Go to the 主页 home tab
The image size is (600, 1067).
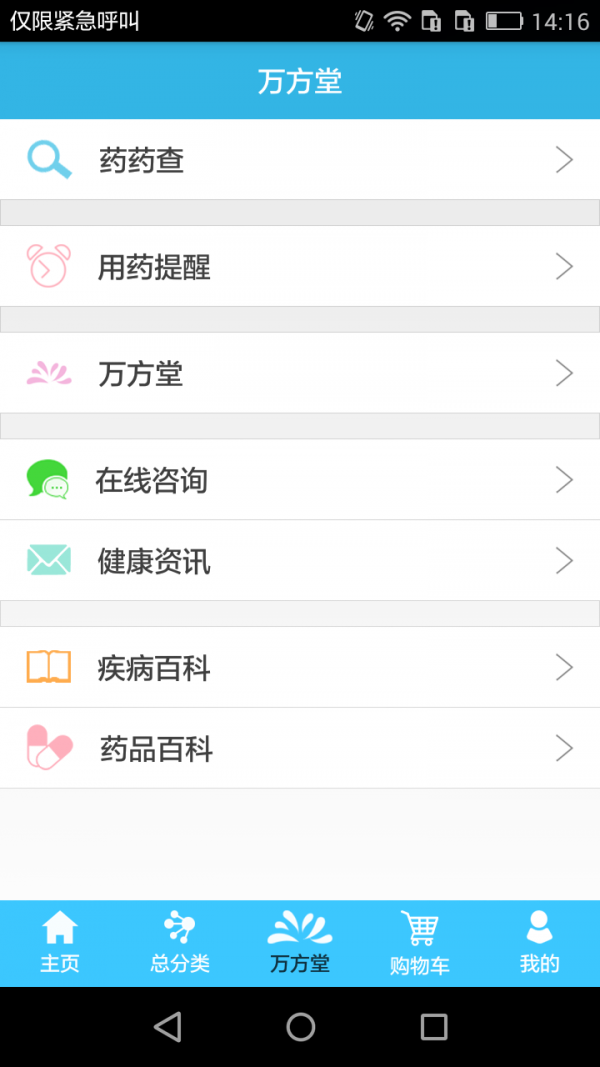[x=60, y=943]
